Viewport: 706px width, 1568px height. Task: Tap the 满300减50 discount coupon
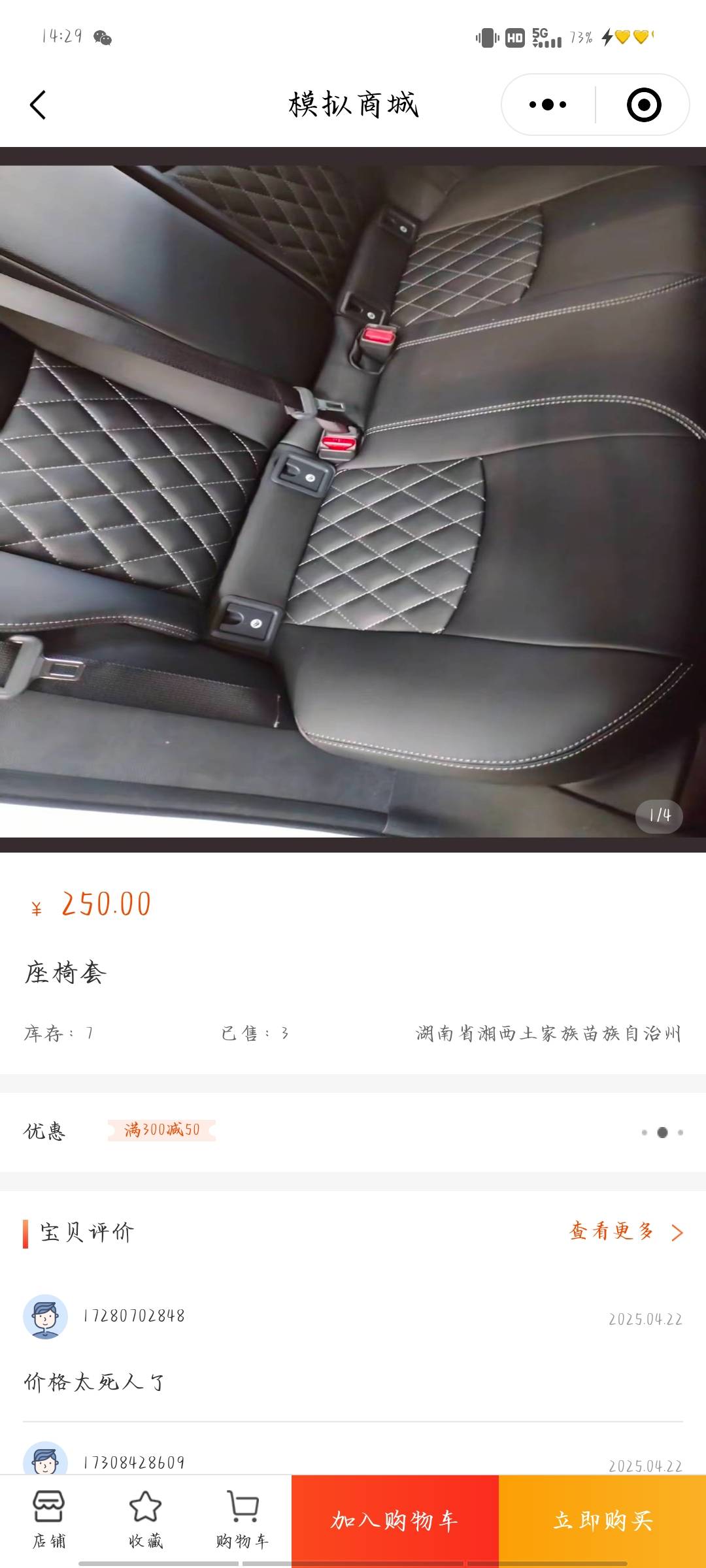[162, 1130]
